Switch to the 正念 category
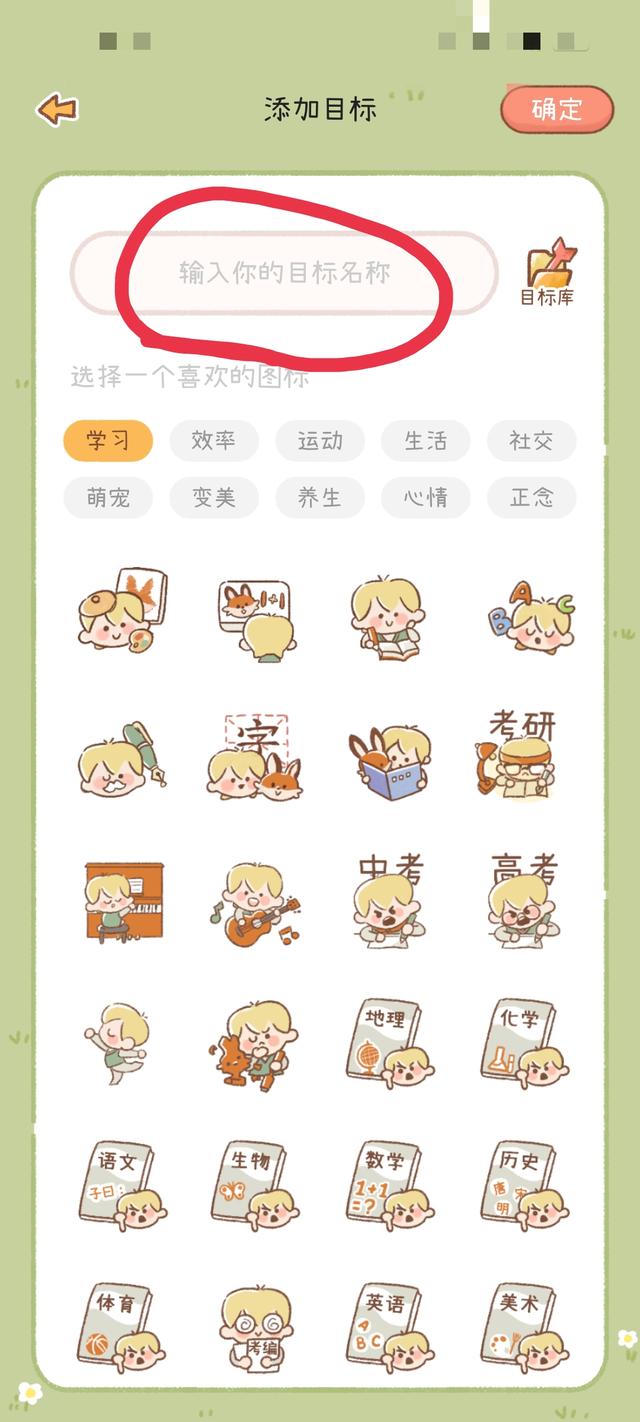The width and height of the screenshot is (640, 1422). (x=531, y=497)
